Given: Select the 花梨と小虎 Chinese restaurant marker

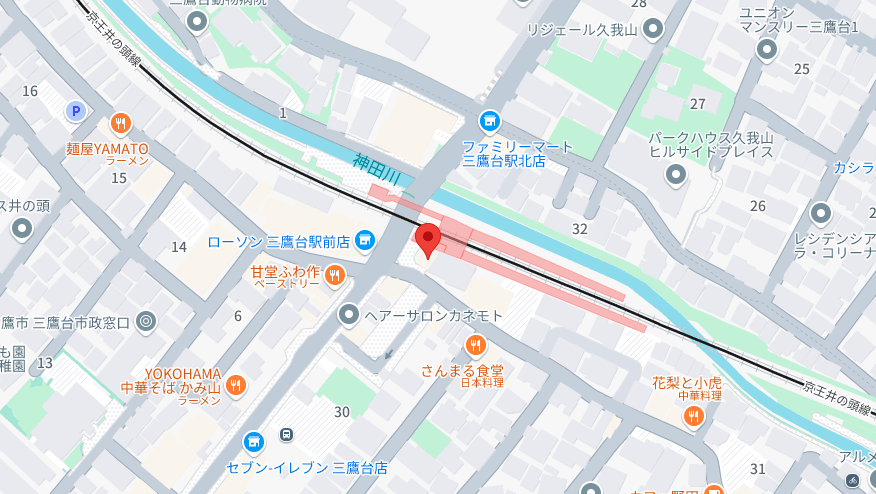Looking at the screenshot, I should [x=694, y=415].
